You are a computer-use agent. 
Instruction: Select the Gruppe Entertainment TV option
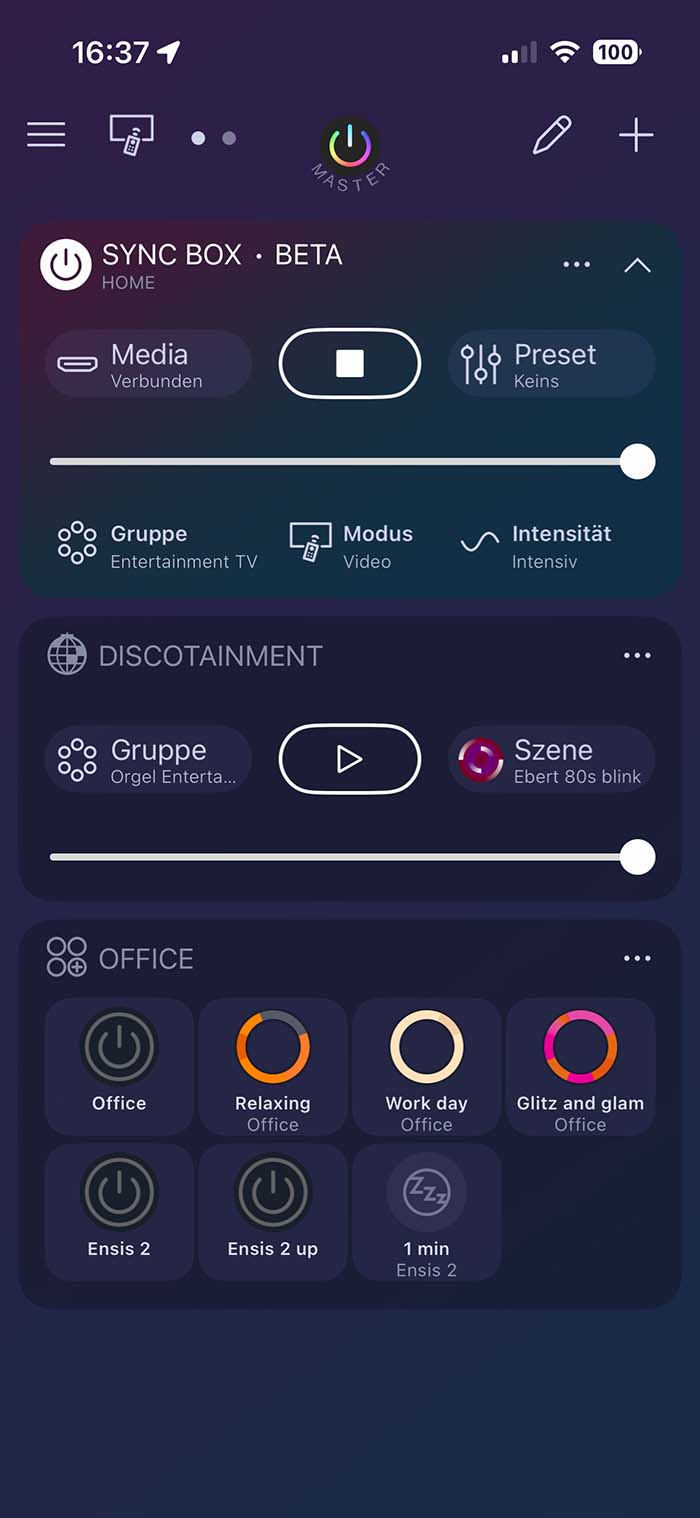tap(158, 545)
